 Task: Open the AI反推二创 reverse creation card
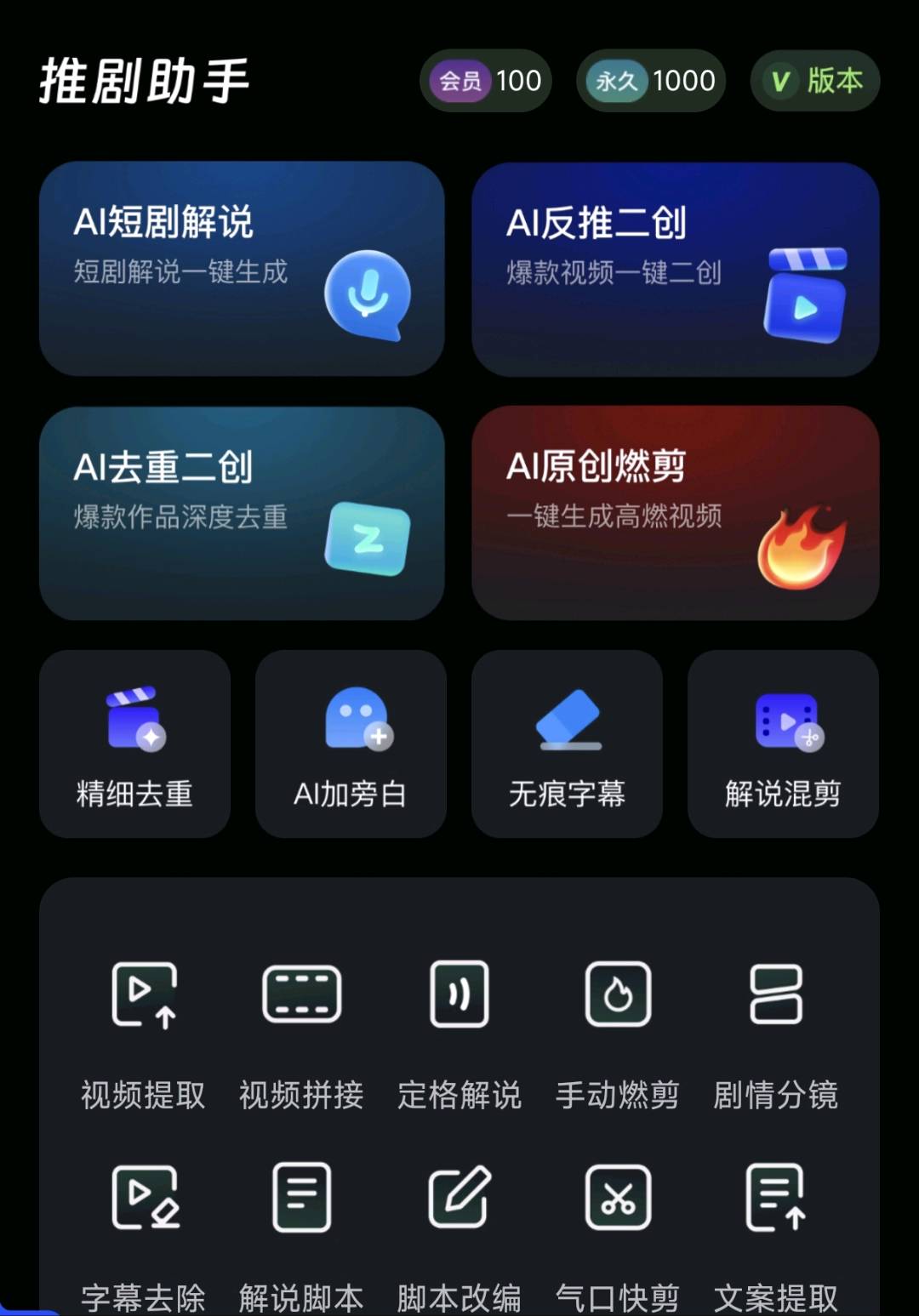(676, 268)
